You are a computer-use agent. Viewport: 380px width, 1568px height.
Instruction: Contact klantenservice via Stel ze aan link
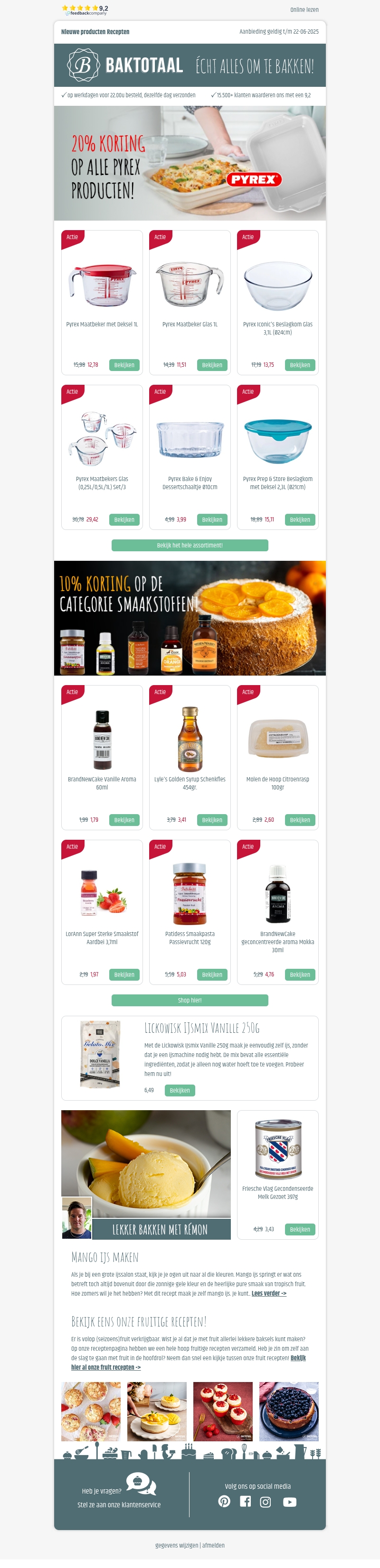pyautogui.click(x=119, y=1504)
